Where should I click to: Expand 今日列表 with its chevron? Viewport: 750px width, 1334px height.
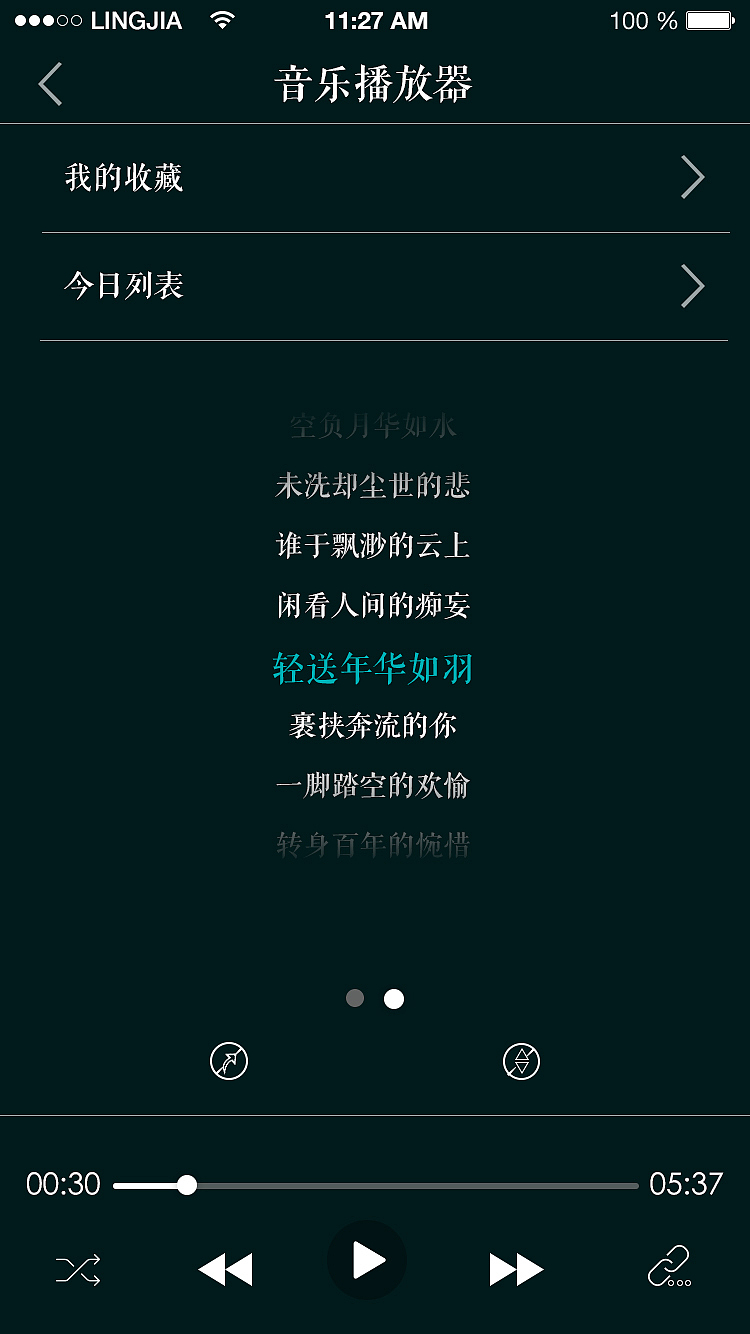(x=692, y=286)
